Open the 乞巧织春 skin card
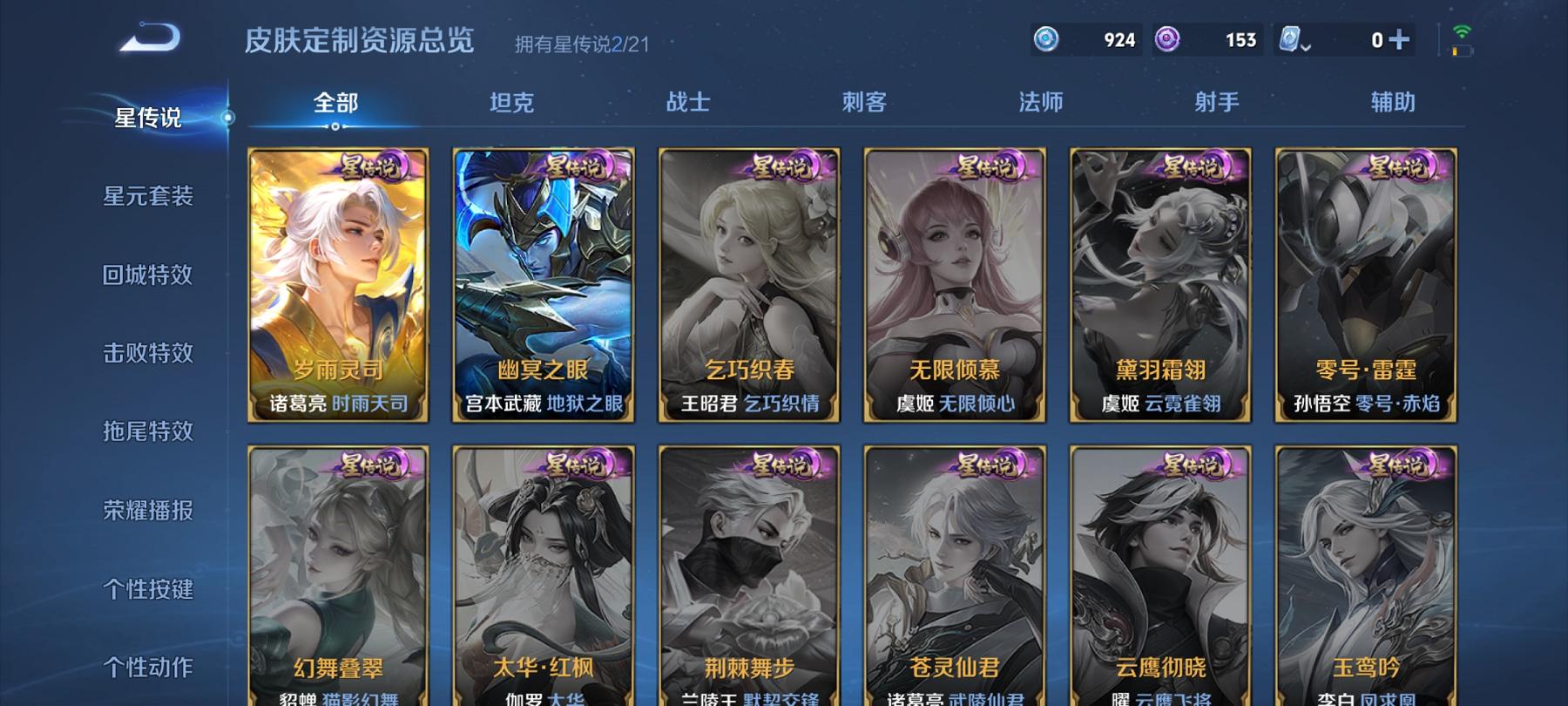1568x706 pixels. click(749, 285)
